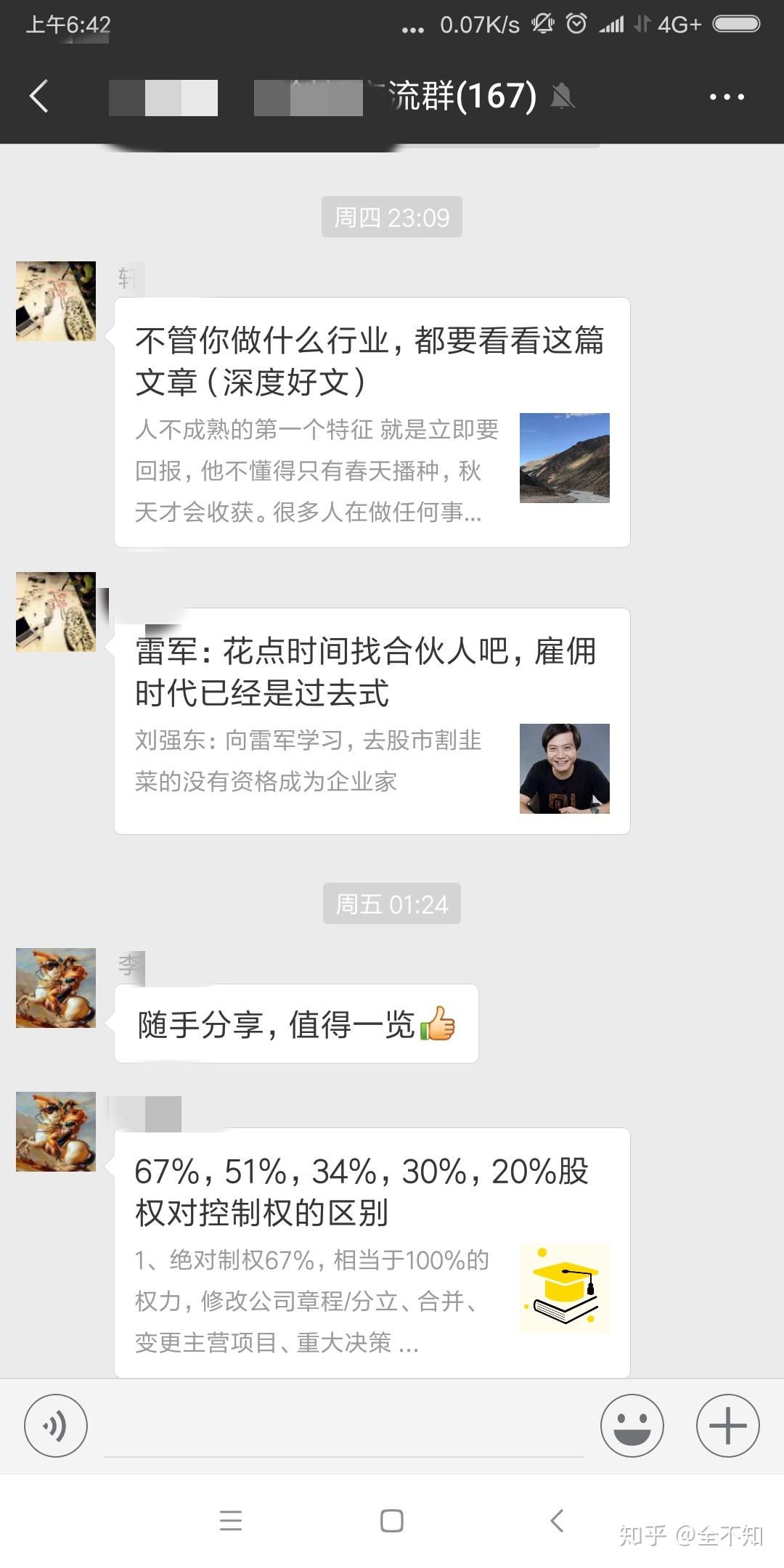Tap the system home button
The width and height of the screenshot is (784, 1568).
click(392, 1520)
